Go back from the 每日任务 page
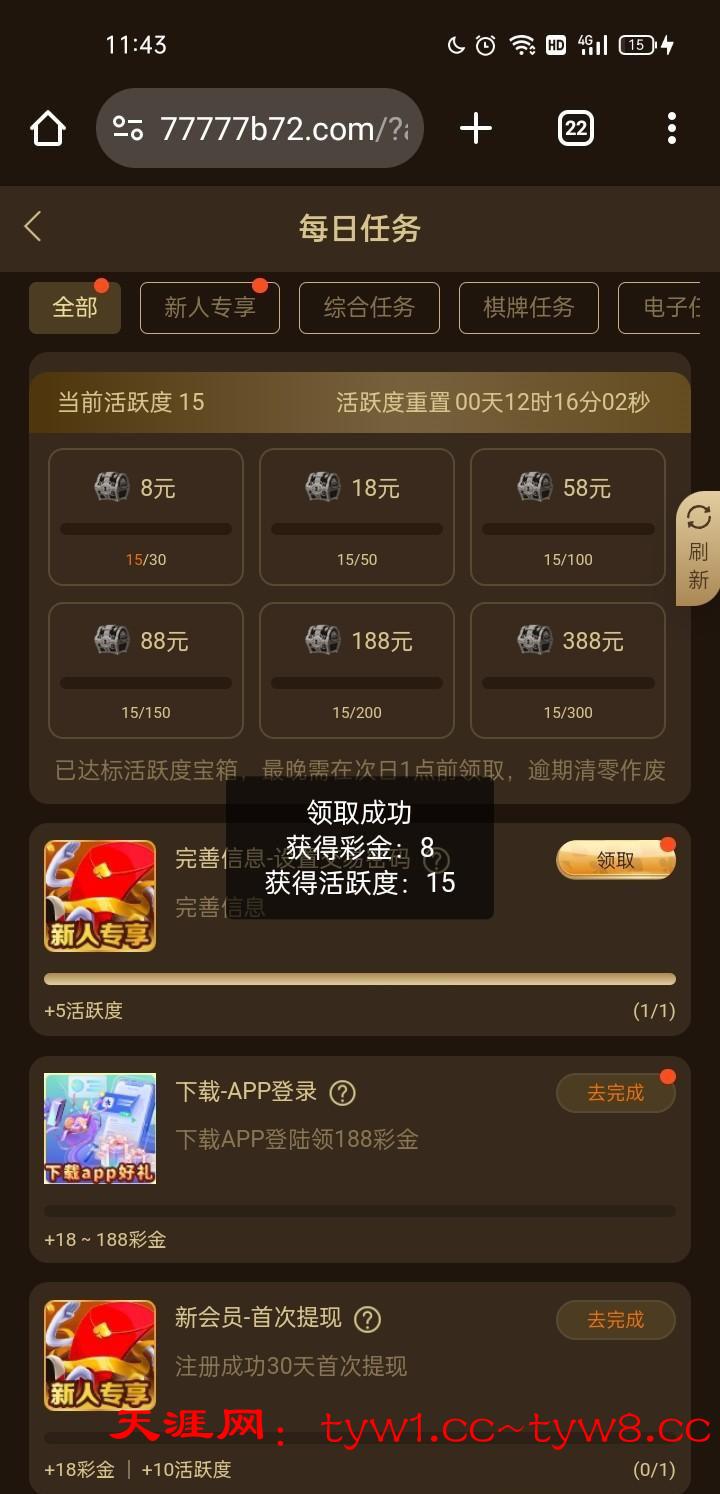Viewport: 720px width, 1494px height. point(33,226)
